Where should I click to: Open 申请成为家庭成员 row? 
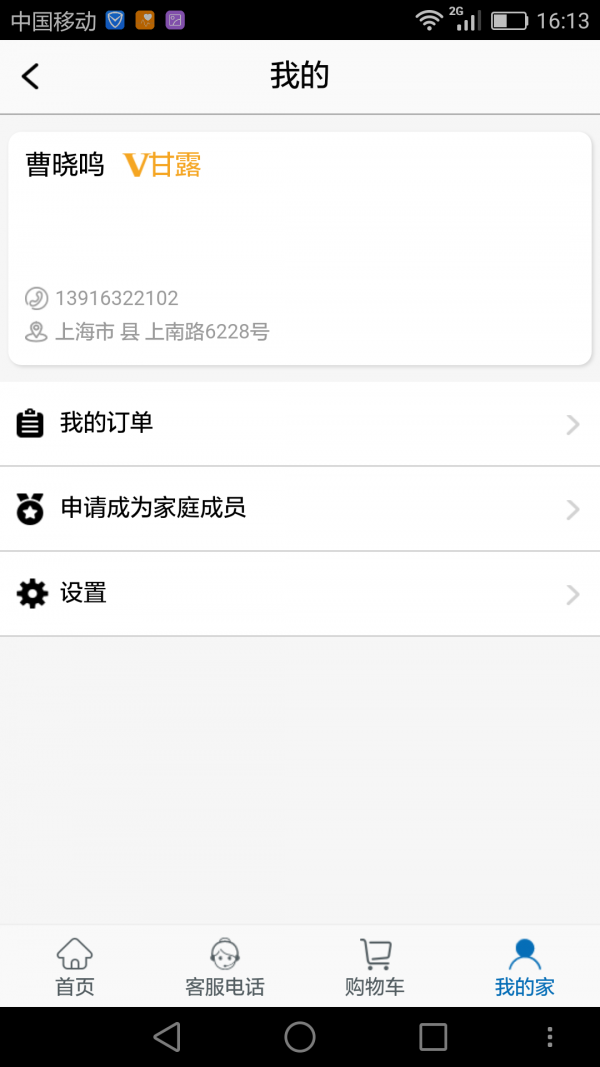tap(300, 509)
